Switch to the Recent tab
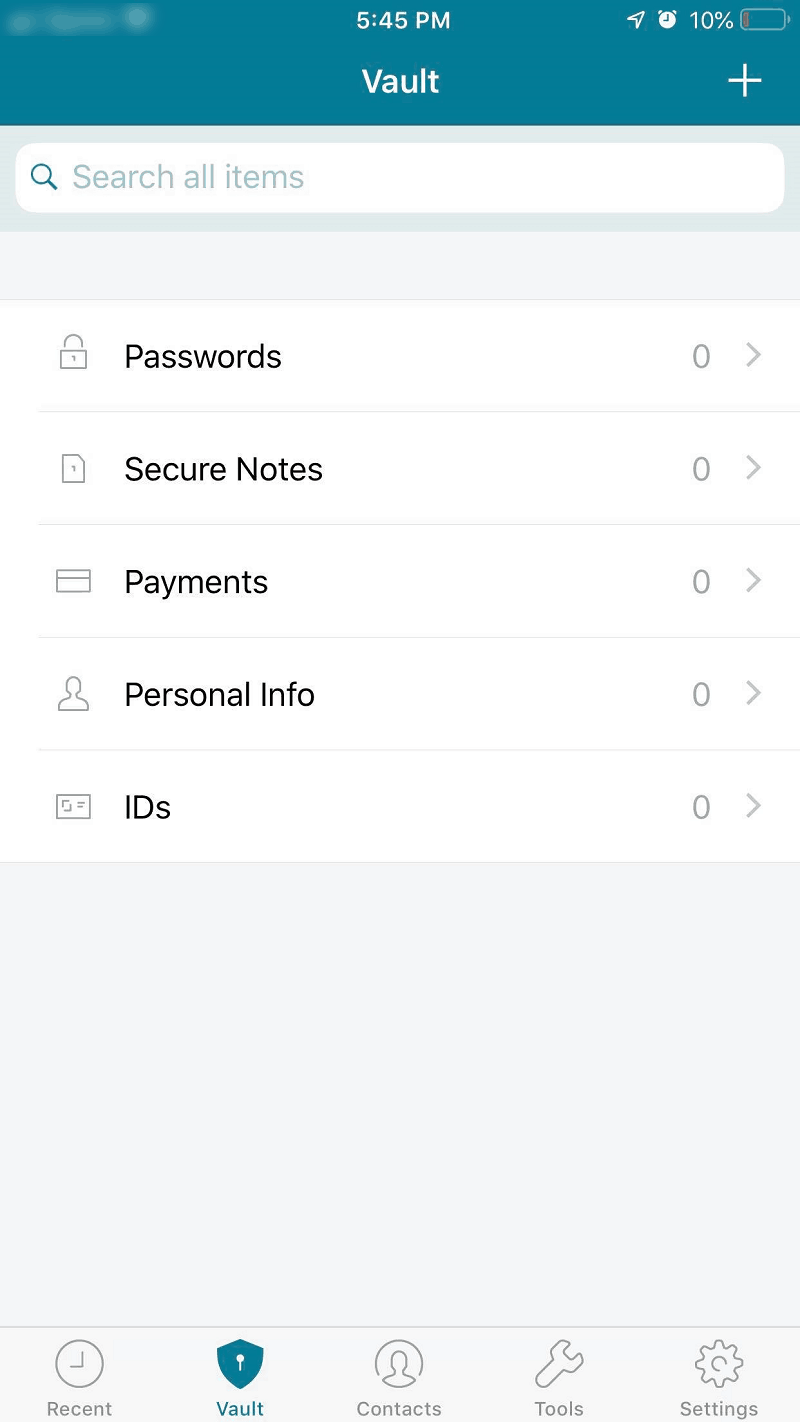 [x=80, y=1378]
